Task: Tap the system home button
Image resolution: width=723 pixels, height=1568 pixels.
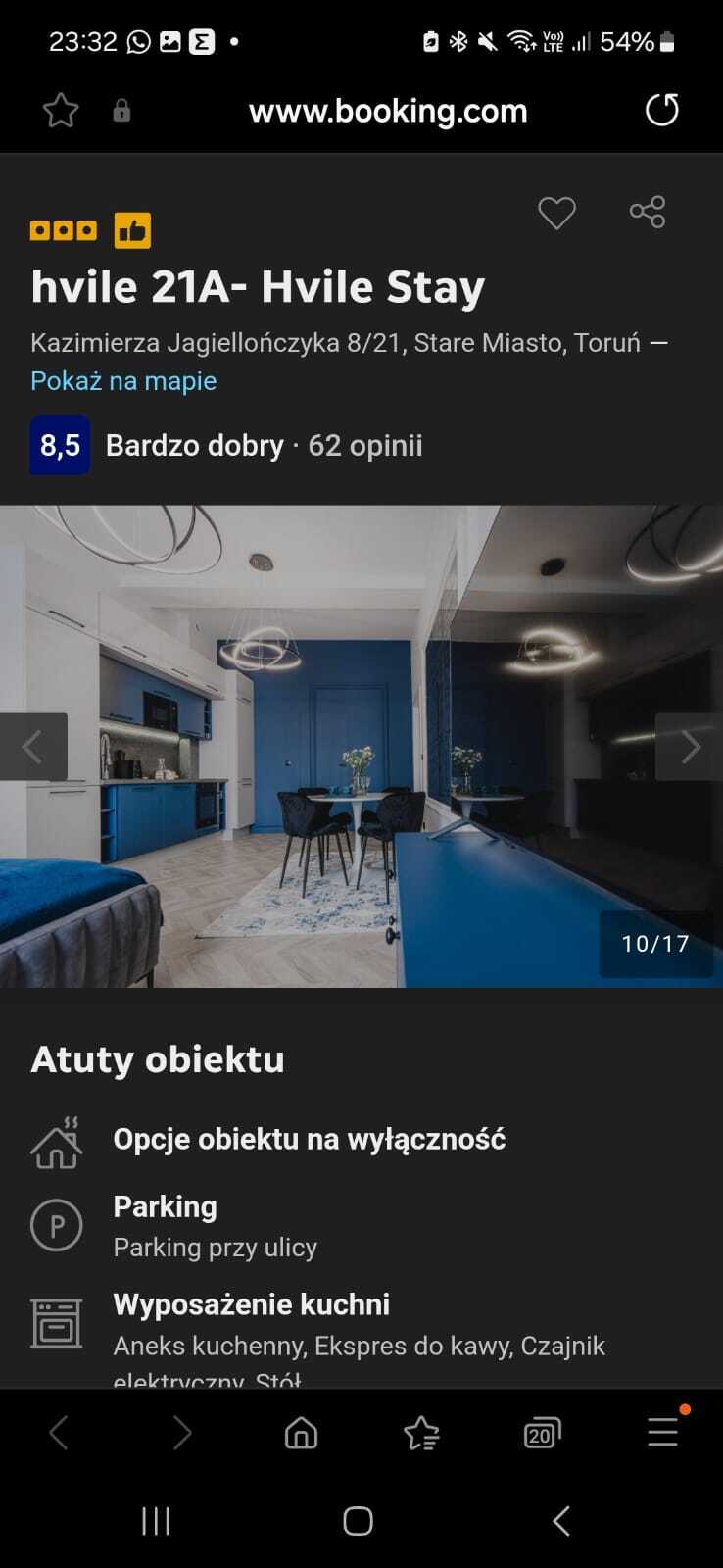Action: pyautogui.click(x=358, y=1521)
